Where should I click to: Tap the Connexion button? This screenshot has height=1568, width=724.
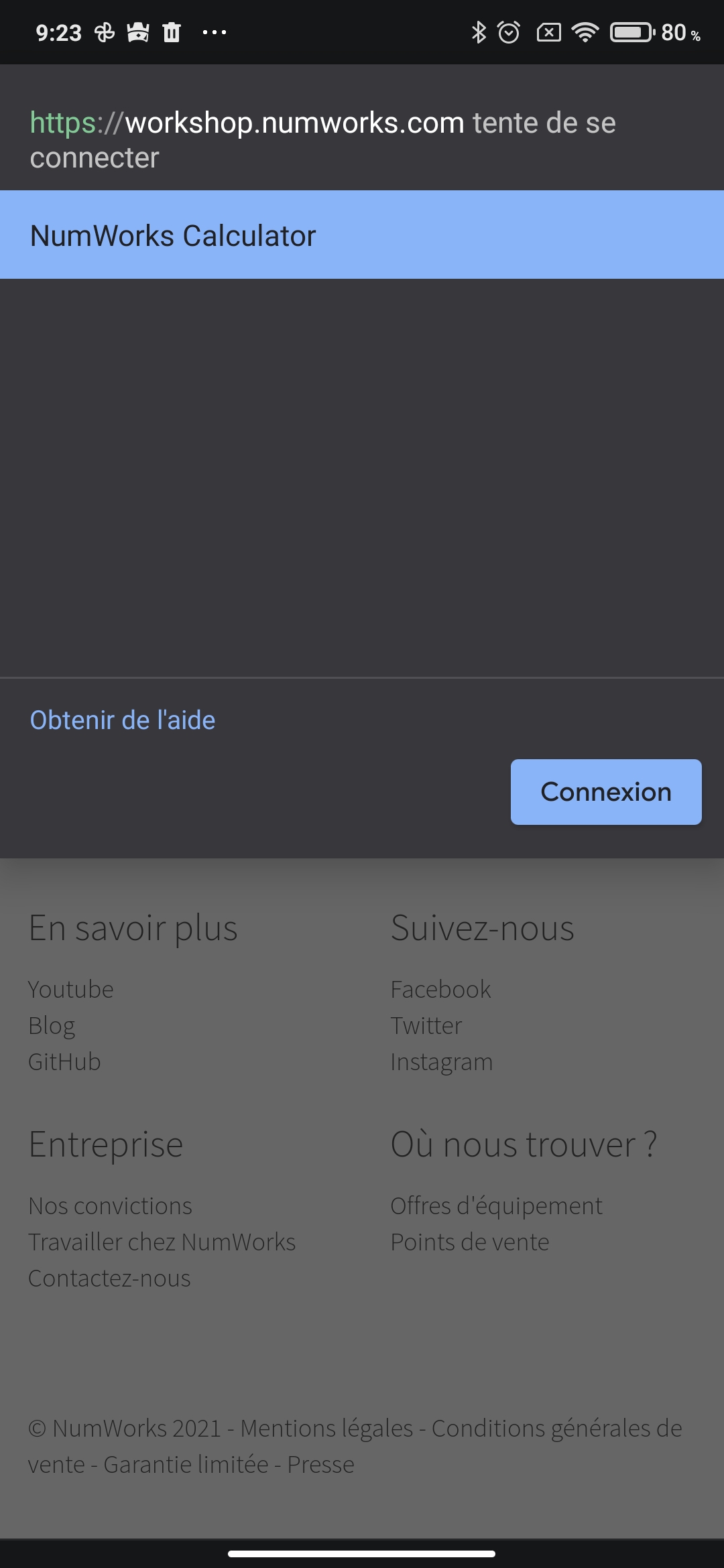[x=606, y=792]
